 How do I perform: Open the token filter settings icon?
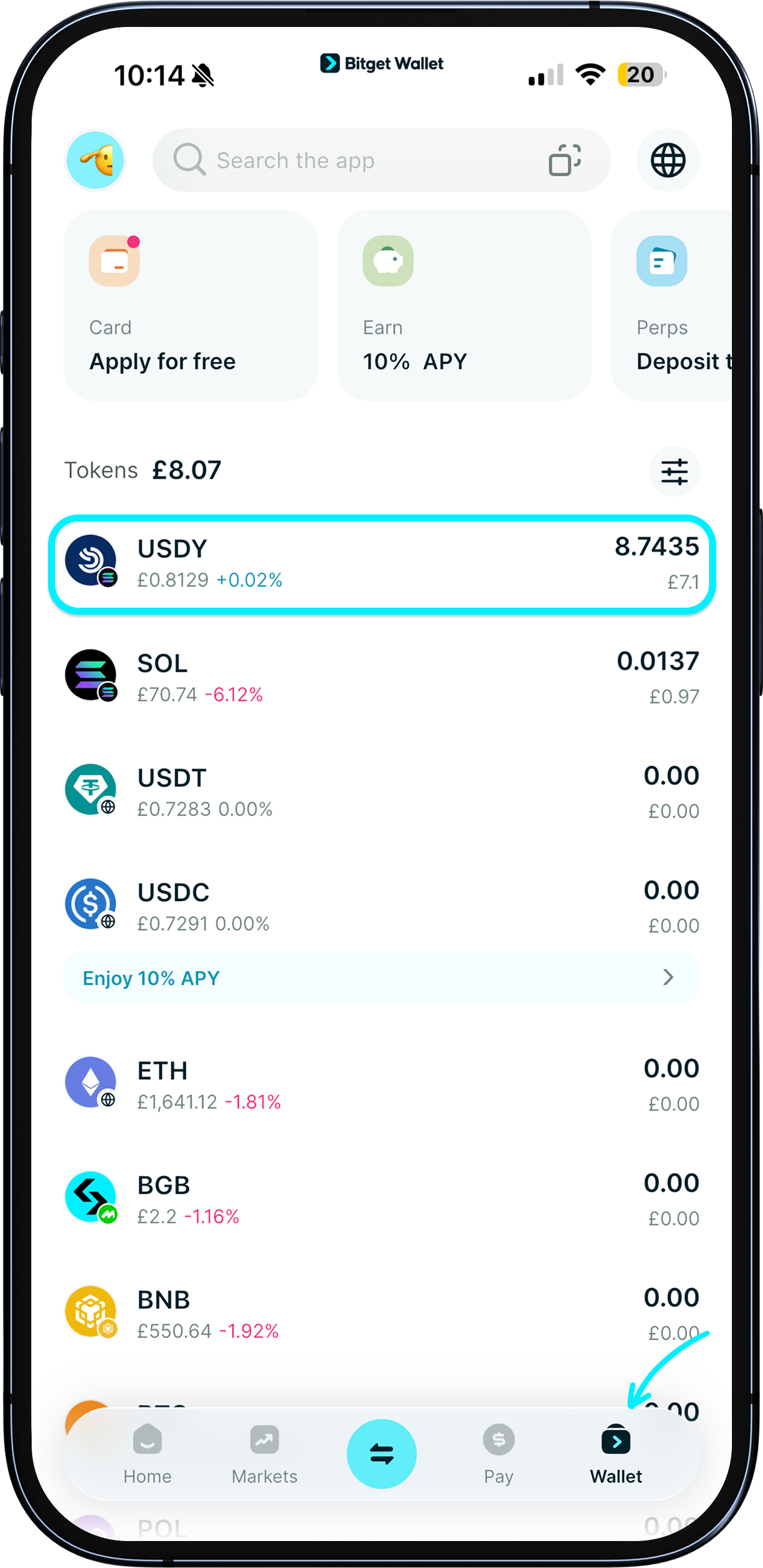(675, 471)
